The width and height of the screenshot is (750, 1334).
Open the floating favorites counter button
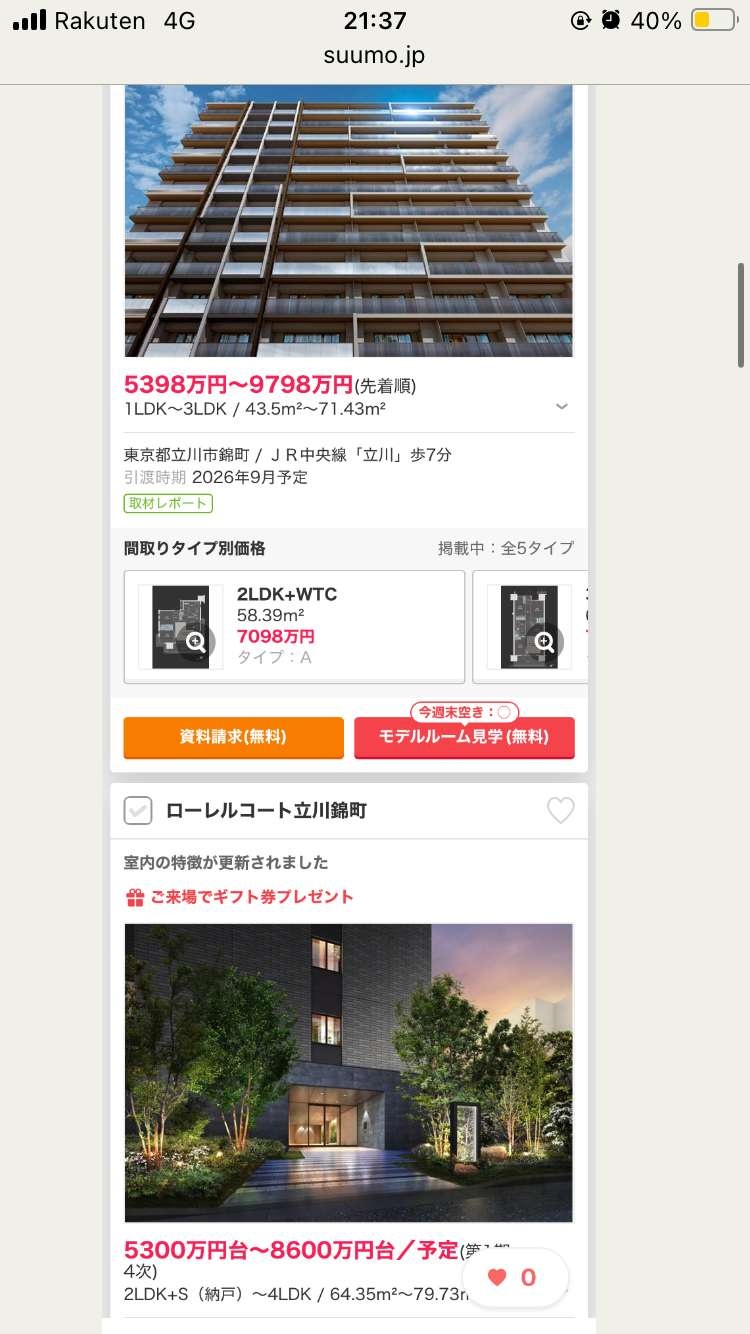pos(514,1277)
